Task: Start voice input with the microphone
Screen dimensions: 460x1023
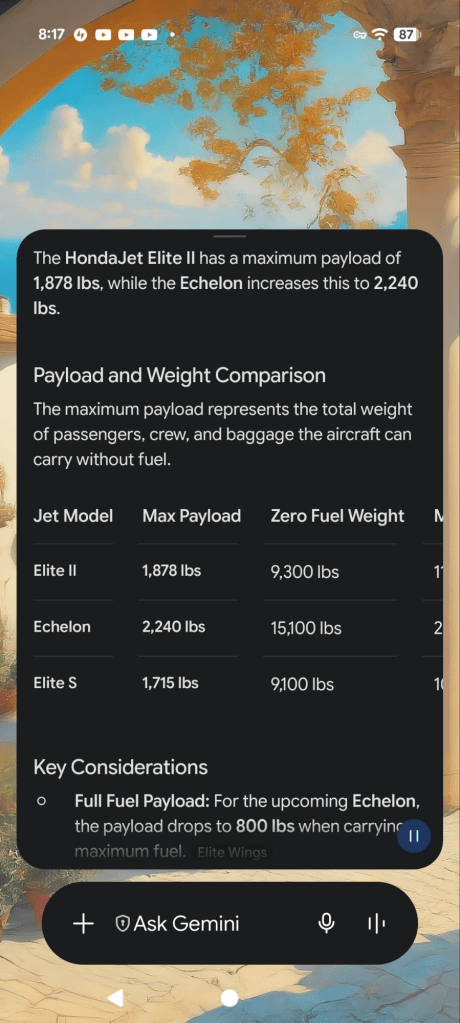Action: [326, 923]
